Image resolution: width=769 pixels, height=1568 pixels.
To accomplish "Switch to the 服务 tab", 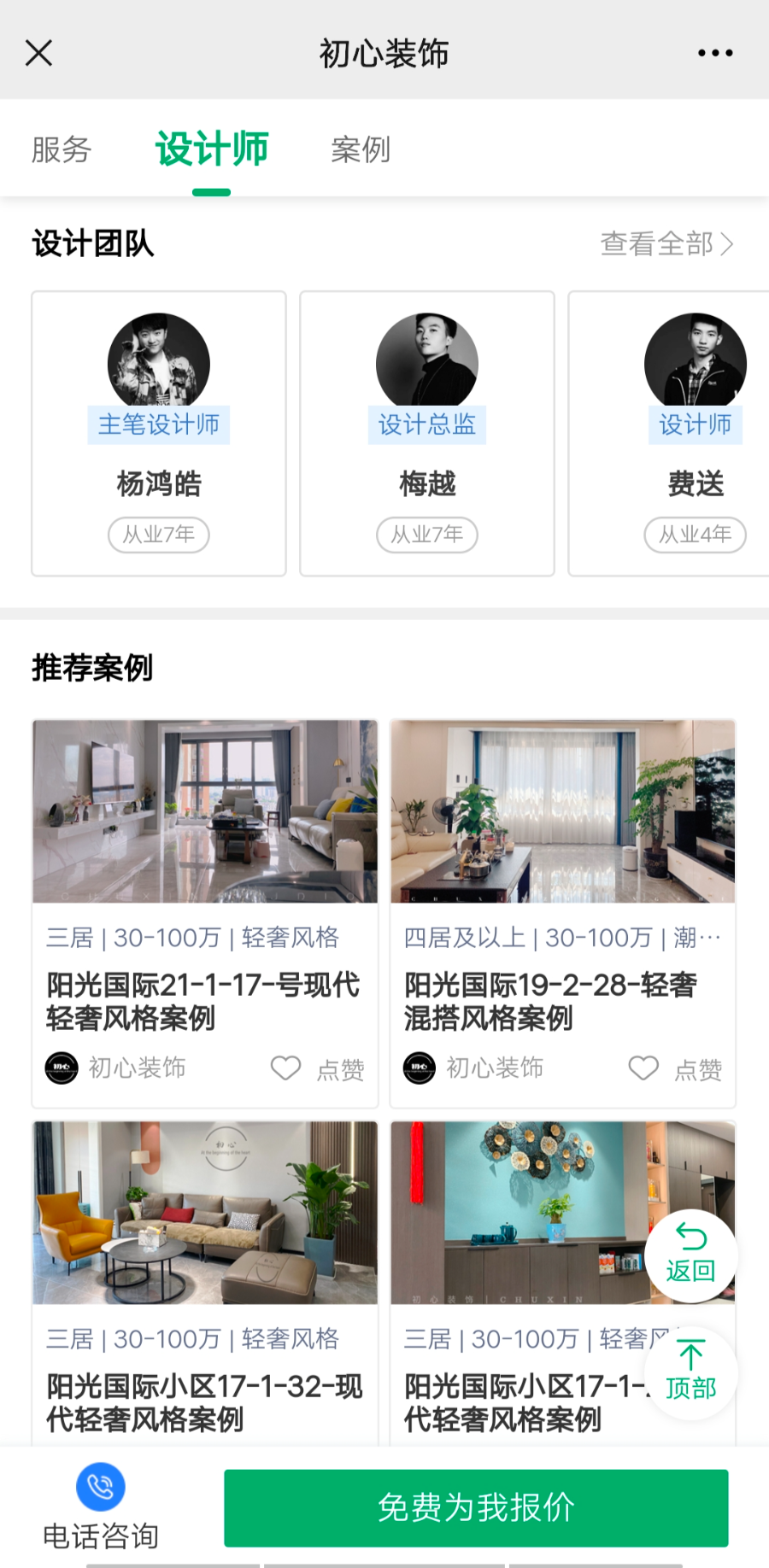I will coord(62,150).
